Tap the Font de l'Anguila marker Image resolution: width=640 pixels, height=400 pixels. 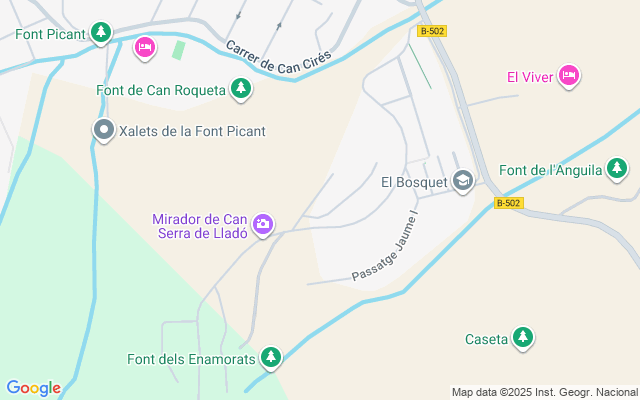pos(618,170)
